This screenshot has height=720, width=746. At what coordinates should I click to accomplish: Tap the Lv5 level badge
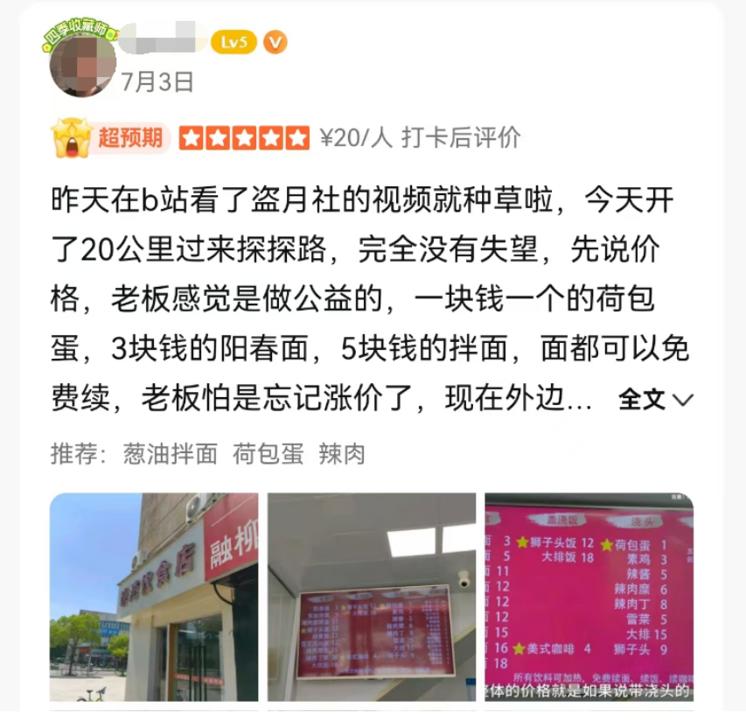tap(233, 42)
